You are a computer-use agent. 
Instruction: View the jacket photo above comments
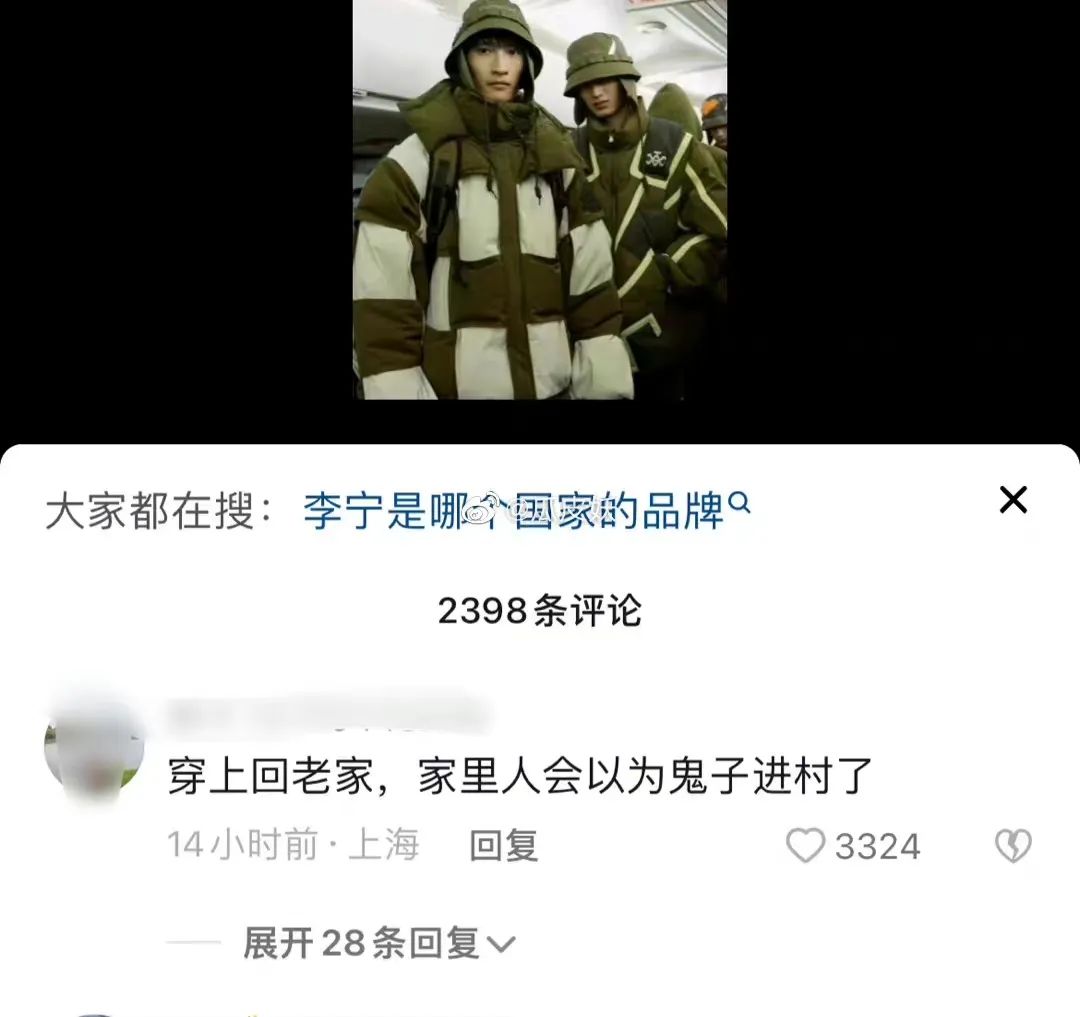pos(540,200)
